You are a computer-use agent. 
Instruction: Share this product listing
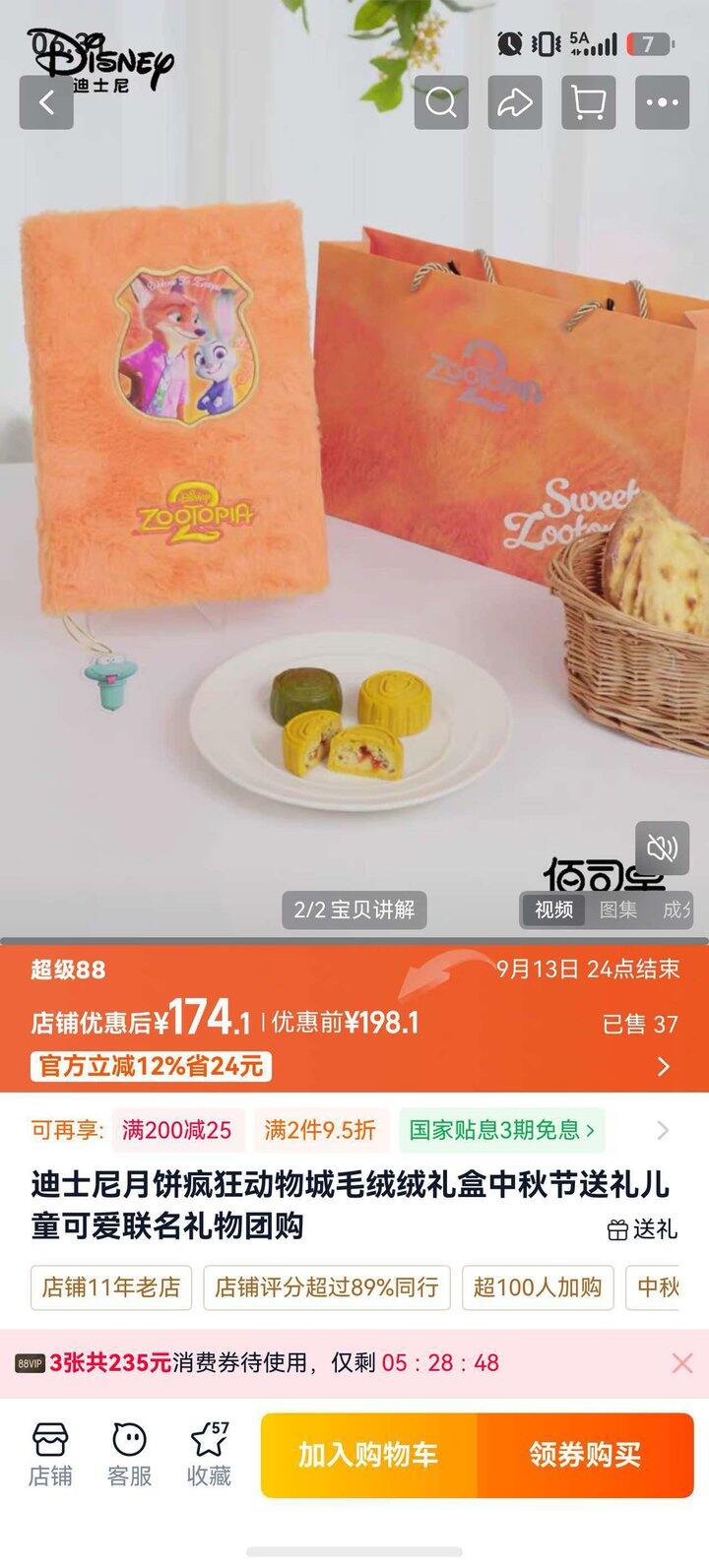(x=515, y=102)
